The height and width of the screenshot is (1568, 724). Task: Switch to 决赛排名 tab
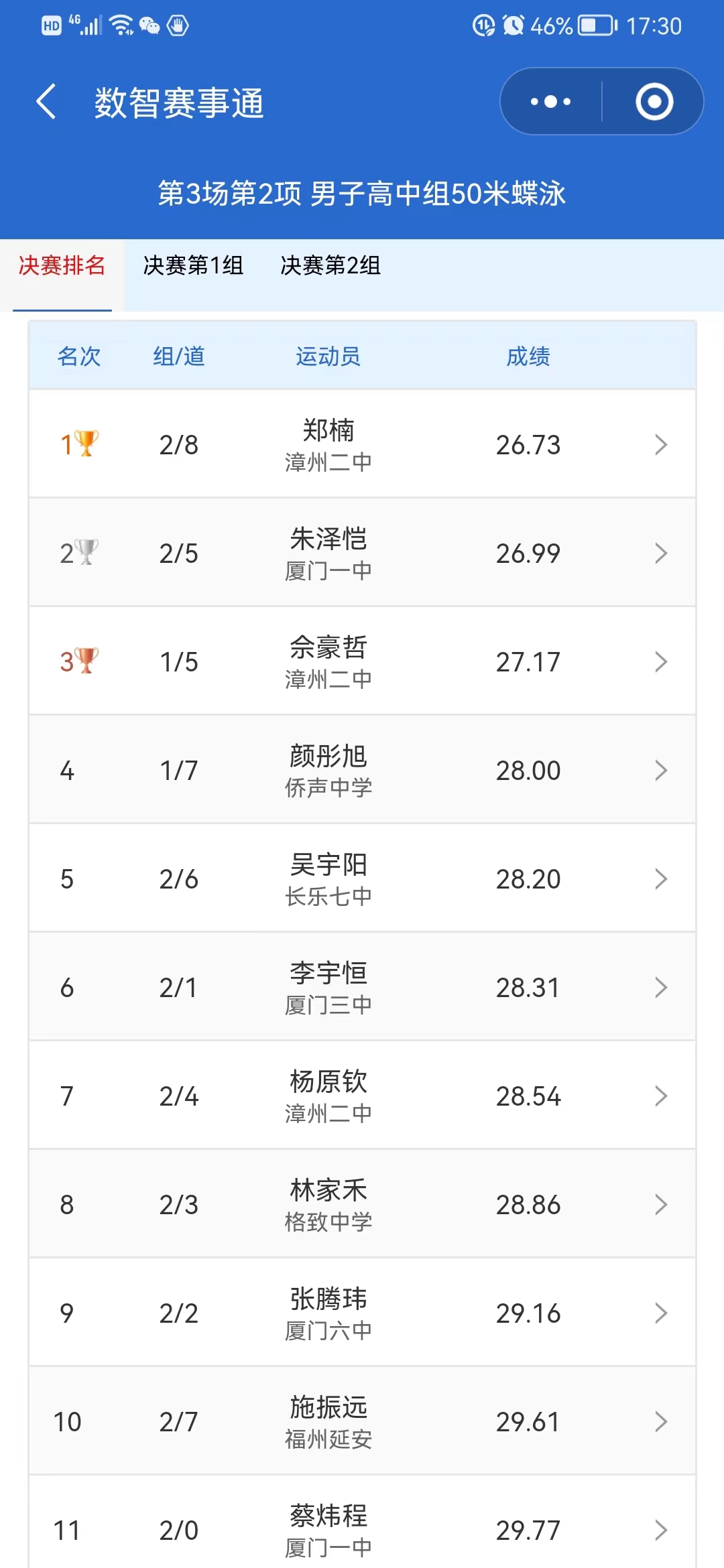[x=62, y=266]
